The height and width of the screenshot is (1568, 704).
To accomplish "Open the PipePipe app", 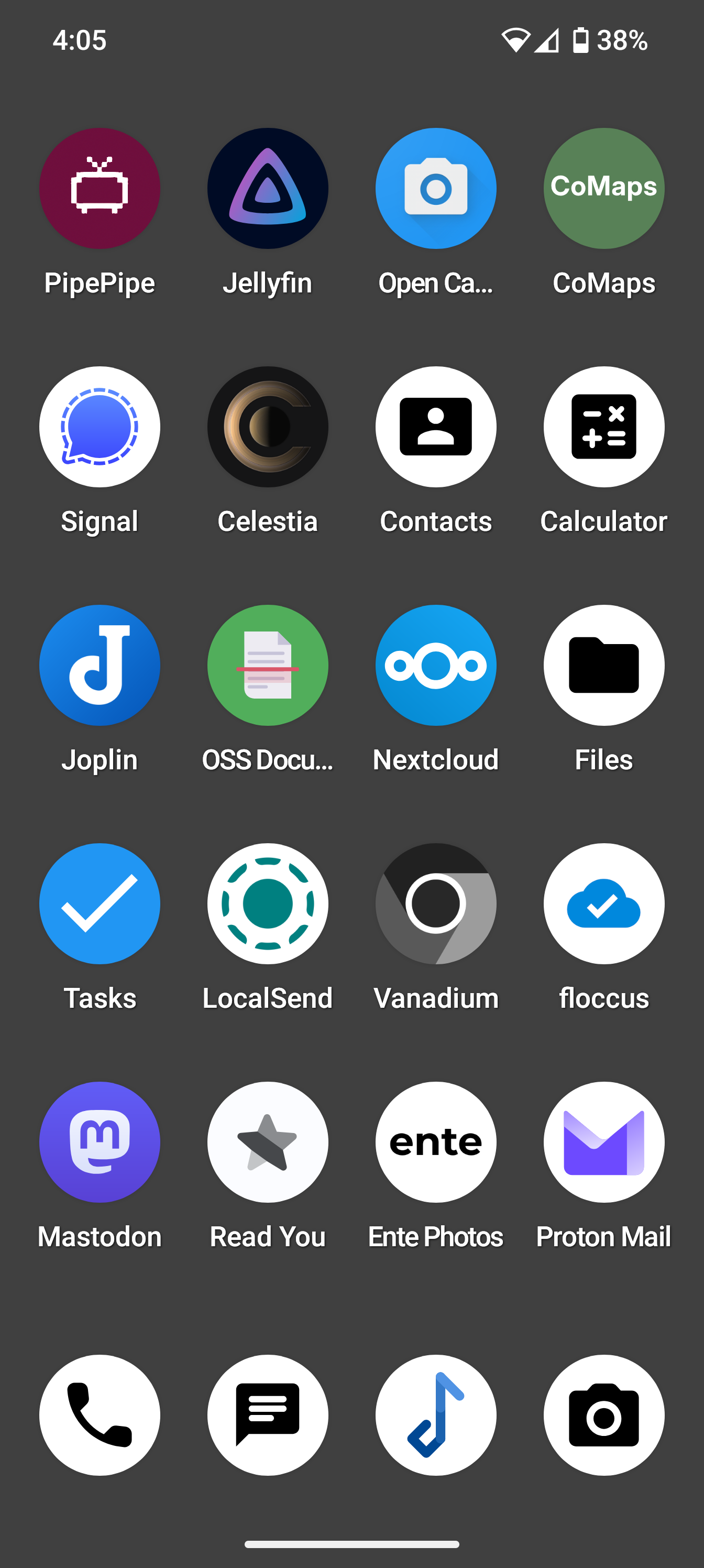I will [x=100, y=188].
